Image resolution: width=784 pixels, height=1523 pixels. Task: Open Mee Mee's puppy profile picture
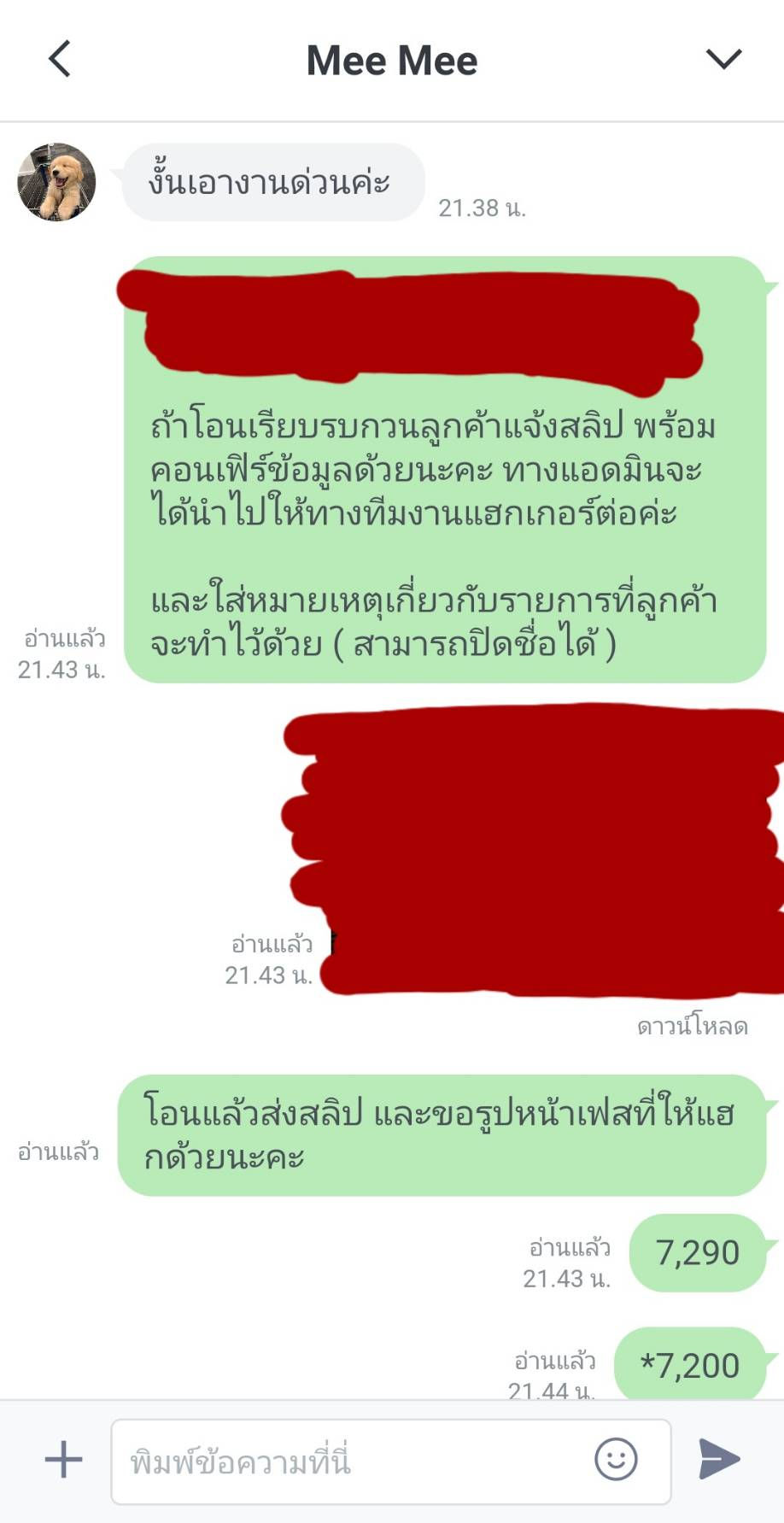point(56,182)
